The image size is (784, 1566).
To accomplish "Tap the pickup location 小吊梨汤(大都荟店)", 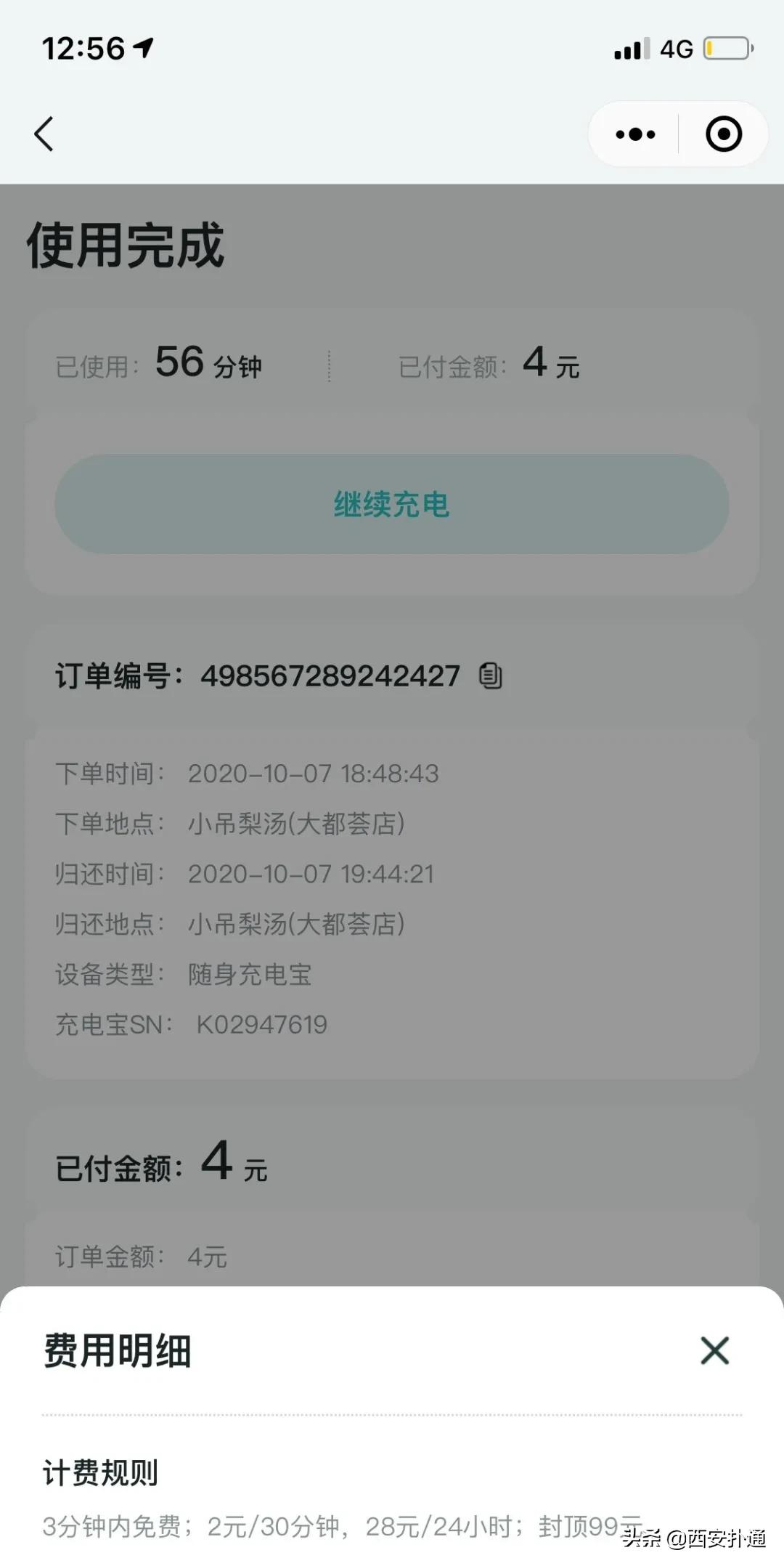I will click(298, 824).
